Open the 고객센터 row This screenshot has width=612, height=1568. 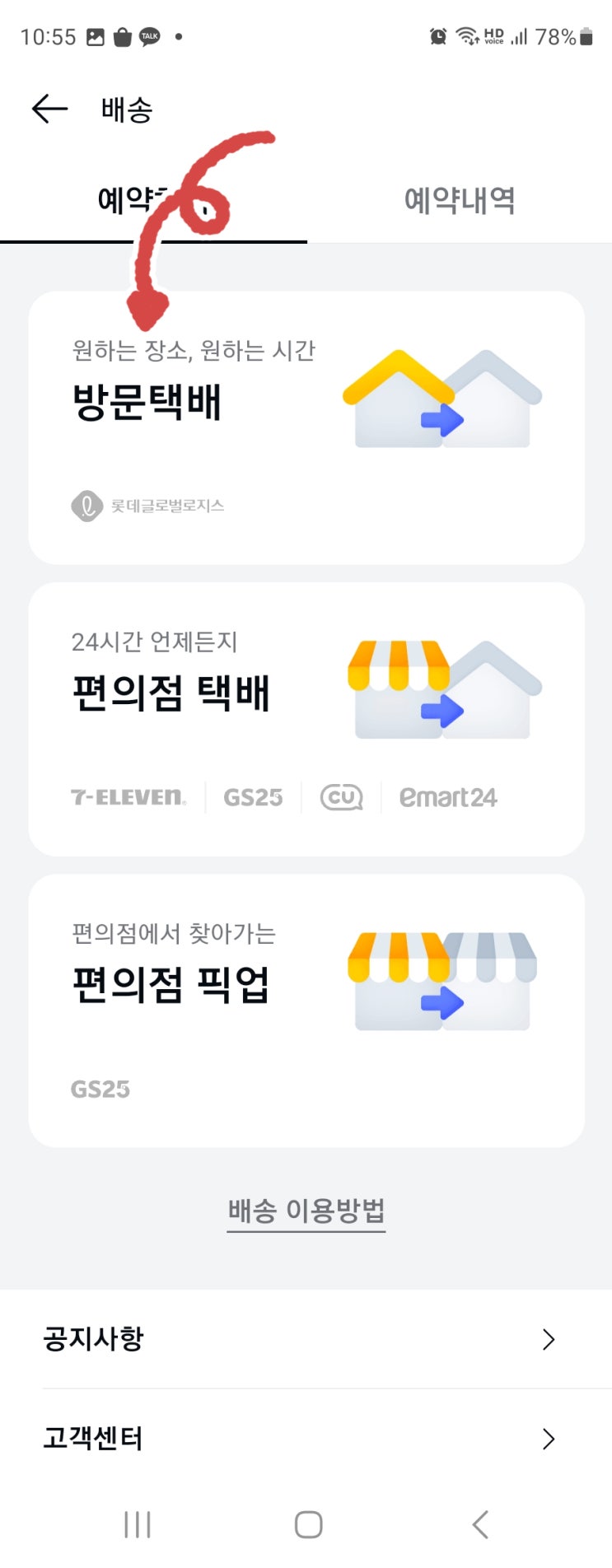point(306,1438)
